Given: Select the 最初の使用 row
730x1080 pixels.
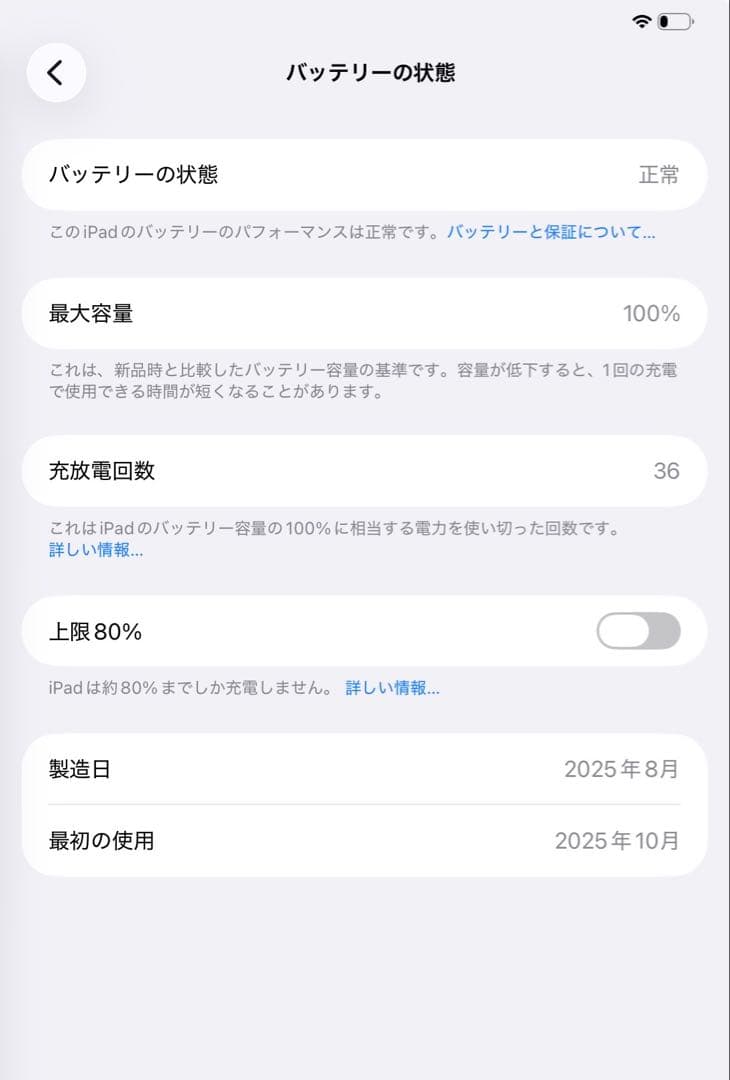Looking at the screenshot, I should pyautogui.click(x=364, y=842).
